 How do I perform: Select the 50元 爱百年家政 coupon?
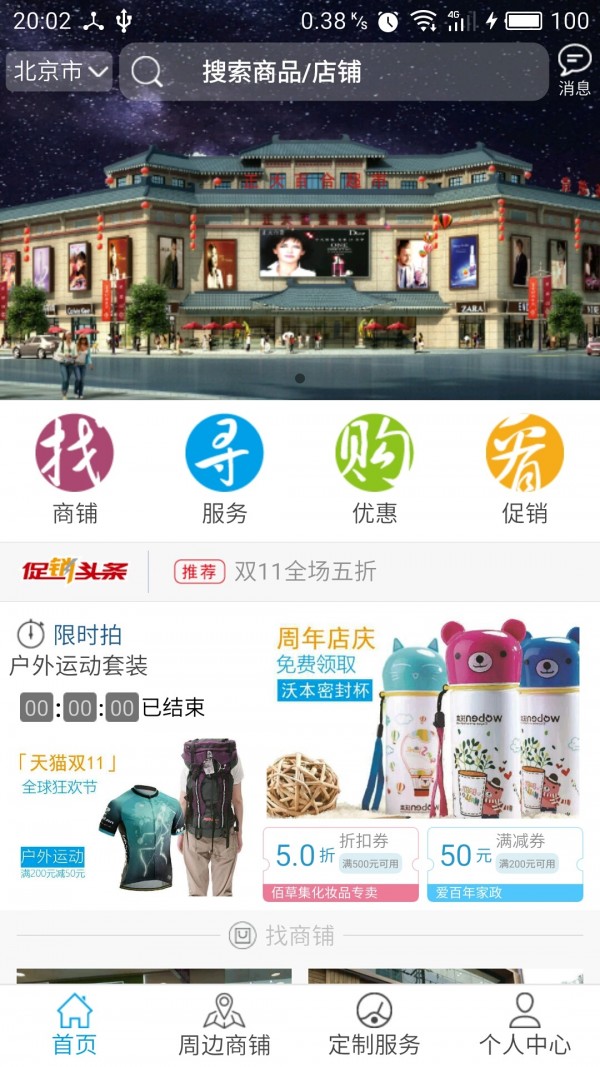pyautogui.click(x=504, y=864)
